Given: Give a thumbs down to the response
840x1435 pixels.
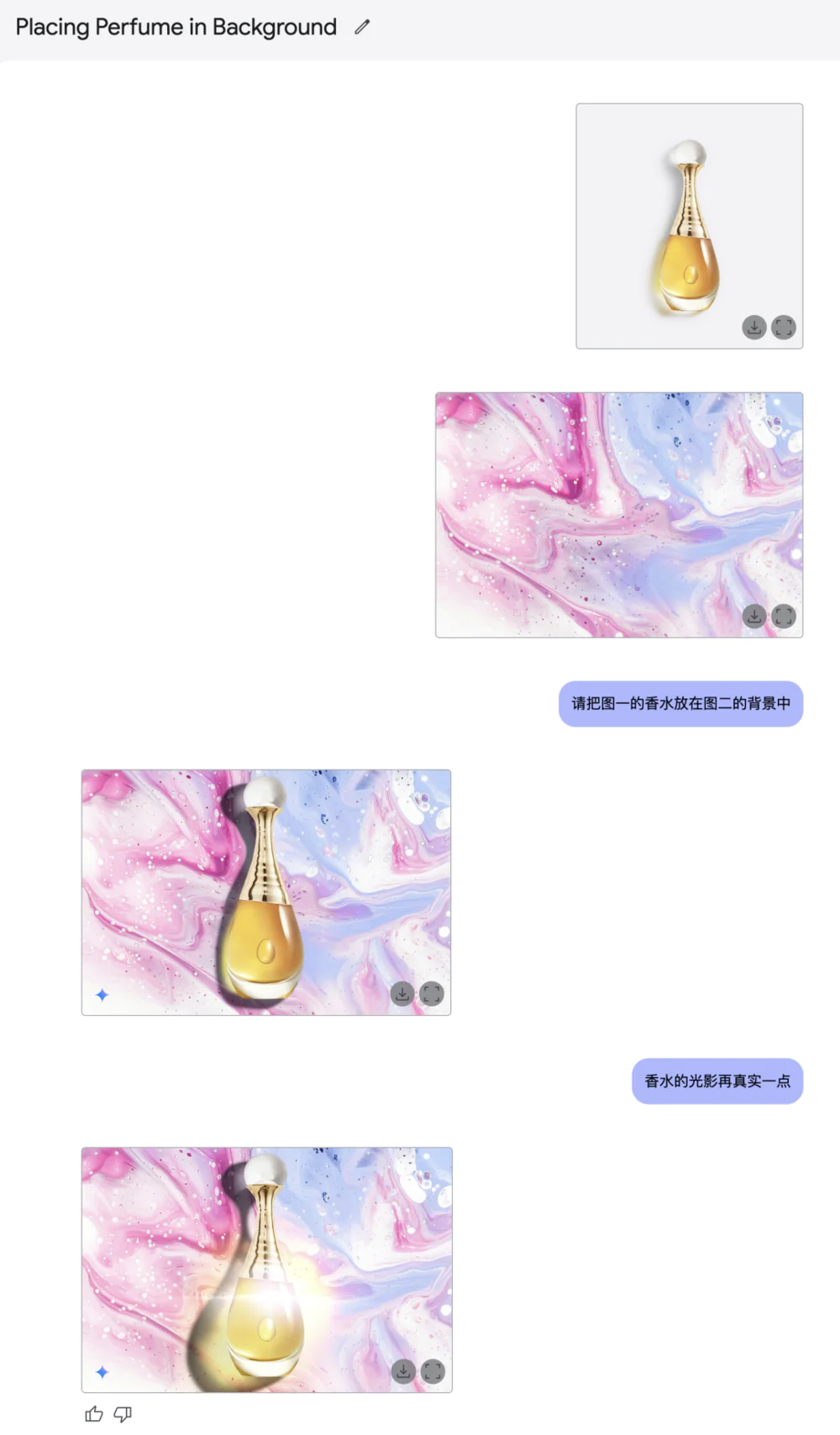Looking at the screenshot, I should 123,1415.
